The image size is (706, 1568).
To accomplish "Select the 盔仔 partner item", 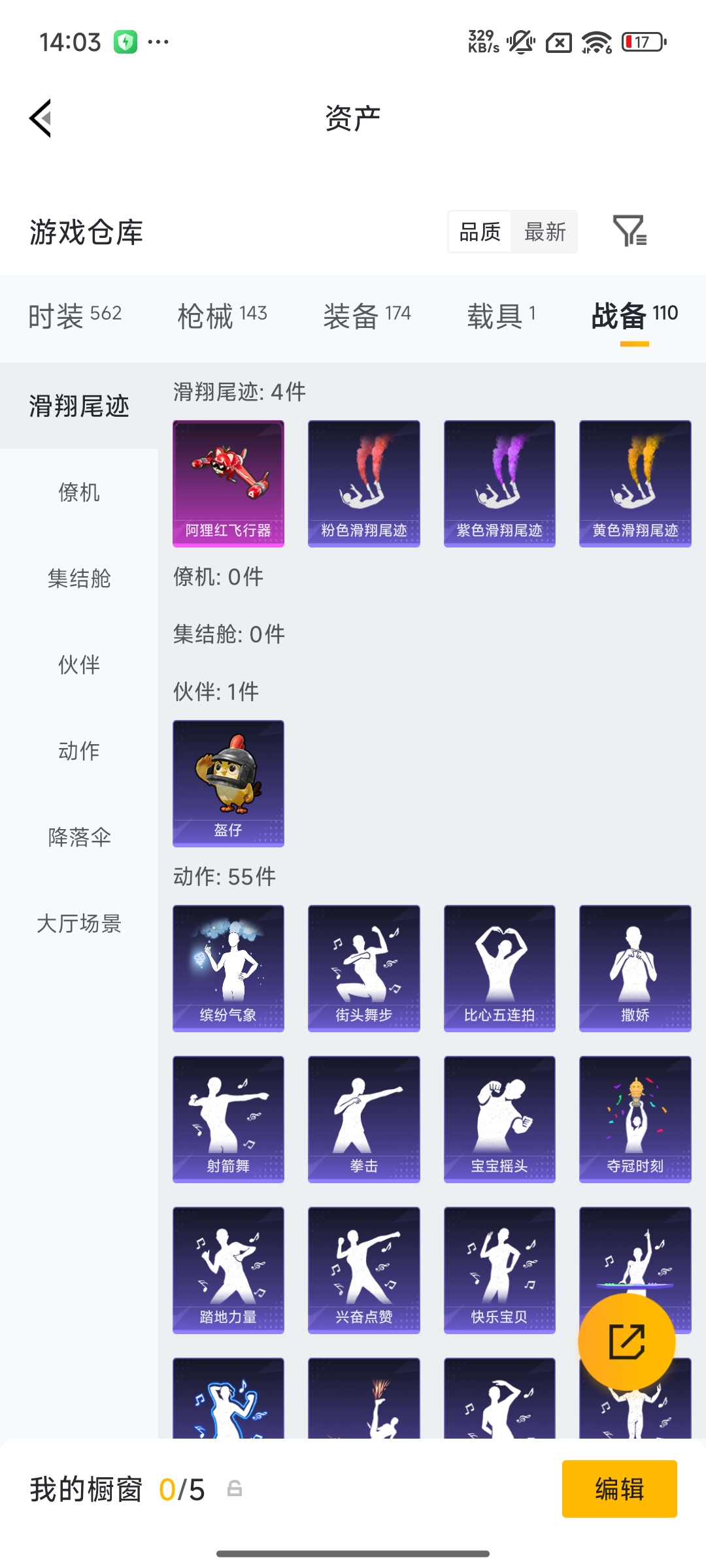I will tap(228, 784).
